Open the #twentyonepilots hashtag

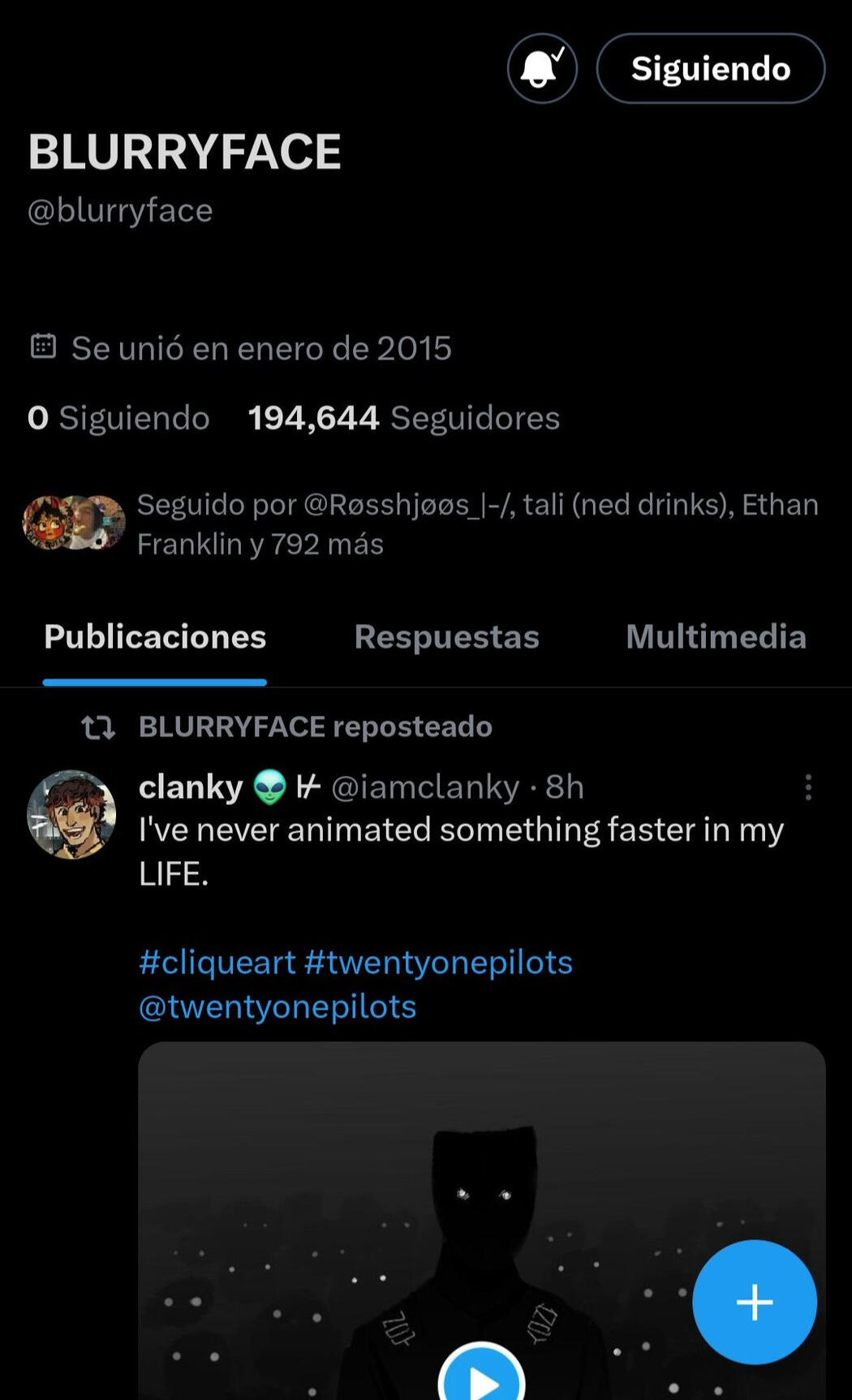click(438, 963)
